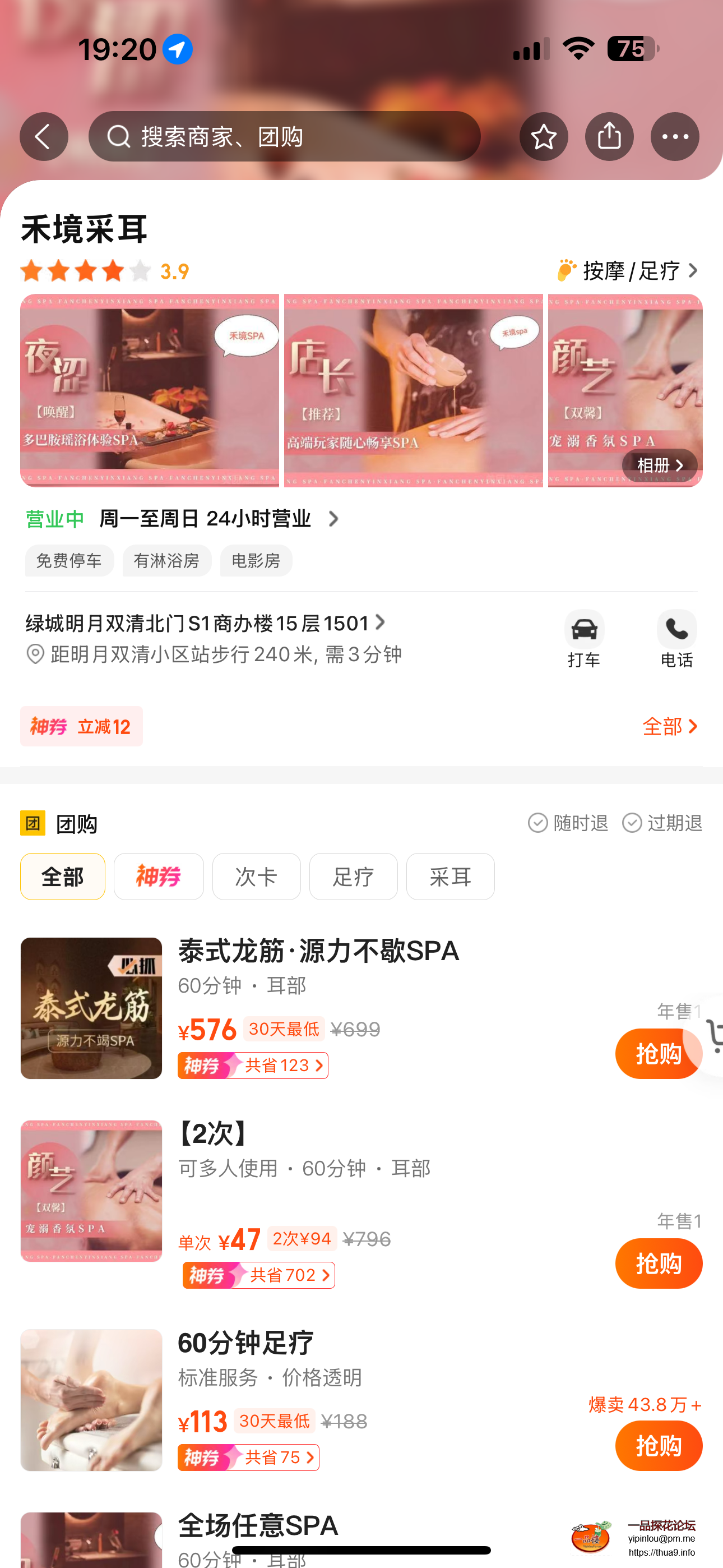The image size is (723, 1568).
Task: Open the 搜索商家、团购 search box
Action: pyautogui.click(x=284, y=136)
